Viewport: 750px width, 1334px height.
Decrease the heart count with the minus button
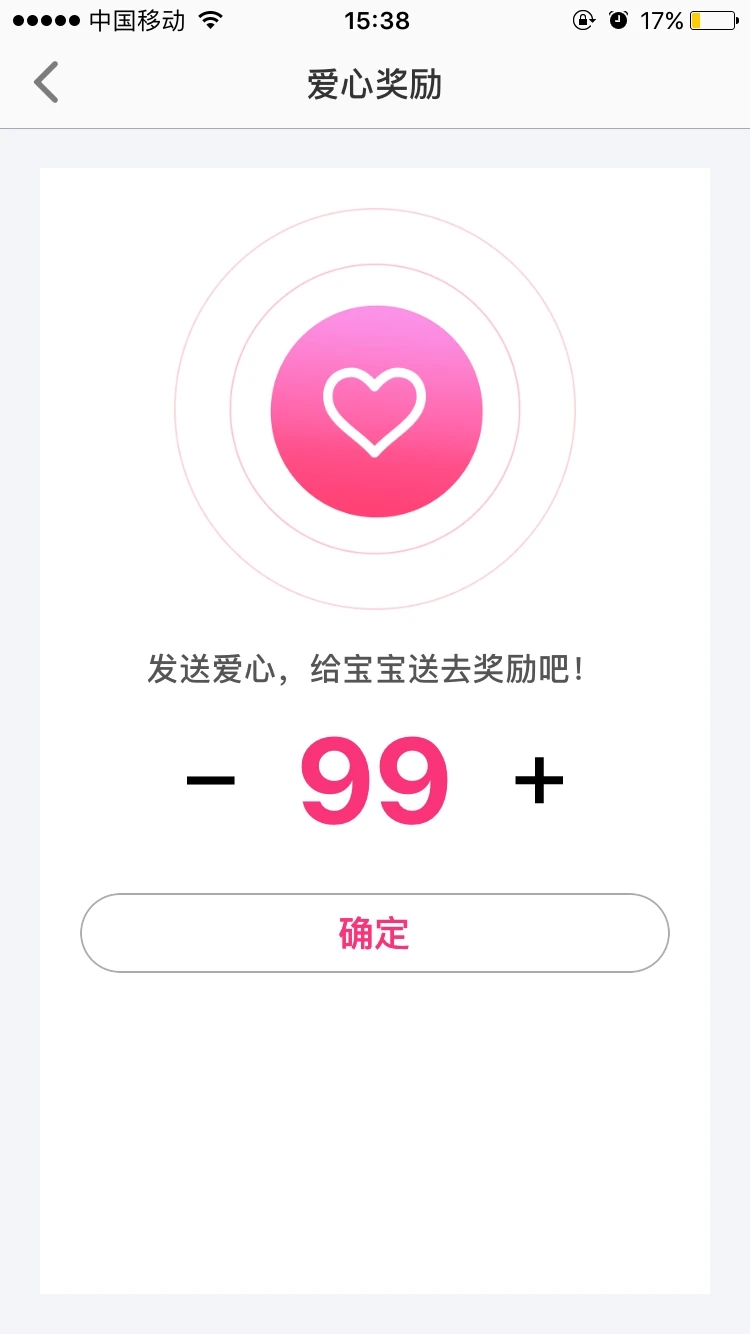(211, 781)
